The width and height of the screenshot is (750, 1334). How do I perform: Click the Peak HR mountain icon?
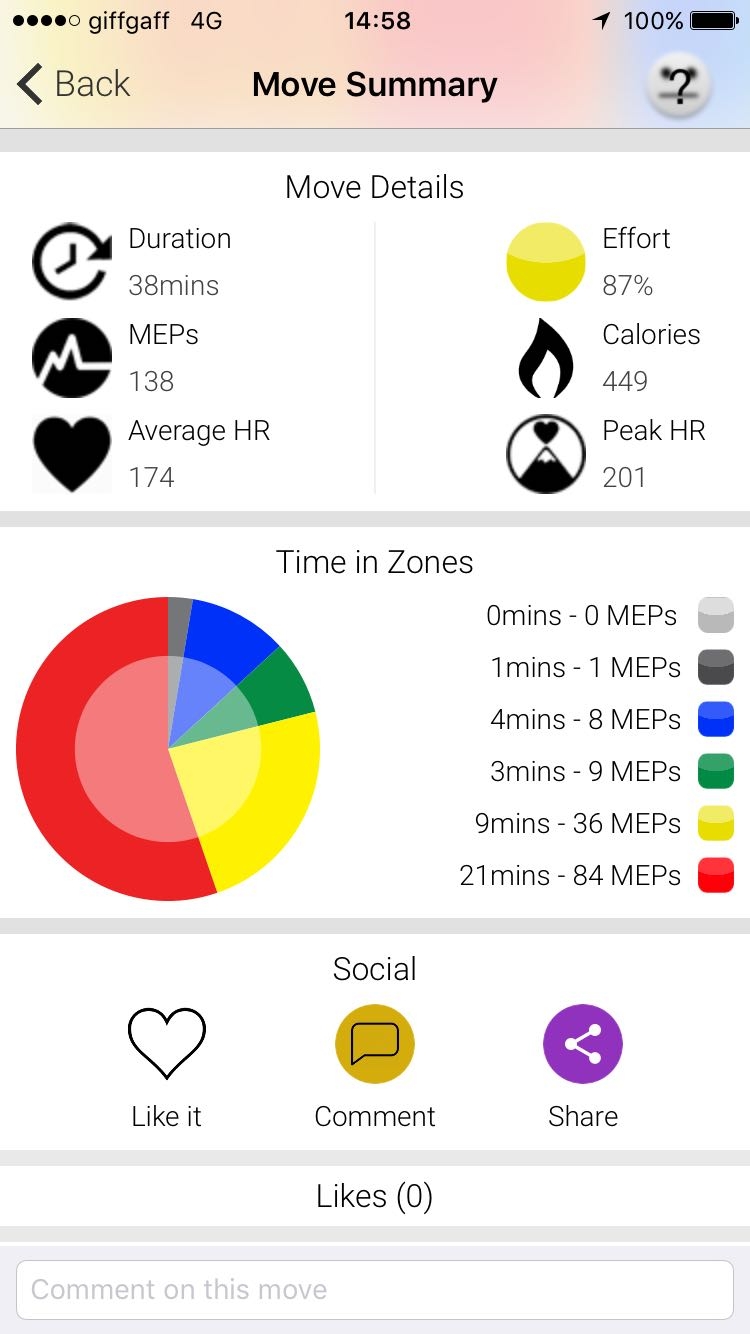click(545, 453)
